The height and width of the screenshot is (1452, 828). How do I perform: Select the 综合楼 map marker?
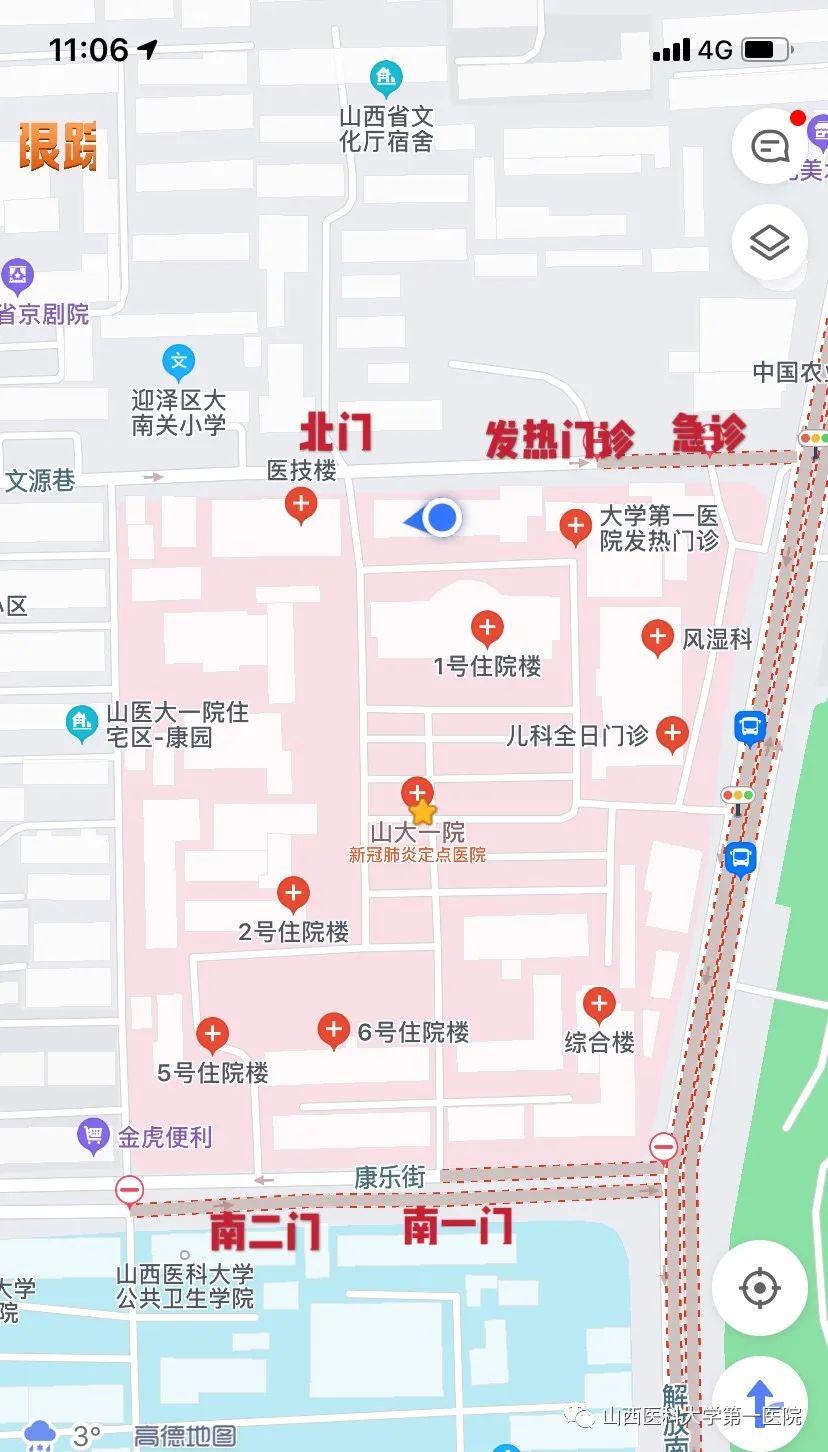[599, 1004]
